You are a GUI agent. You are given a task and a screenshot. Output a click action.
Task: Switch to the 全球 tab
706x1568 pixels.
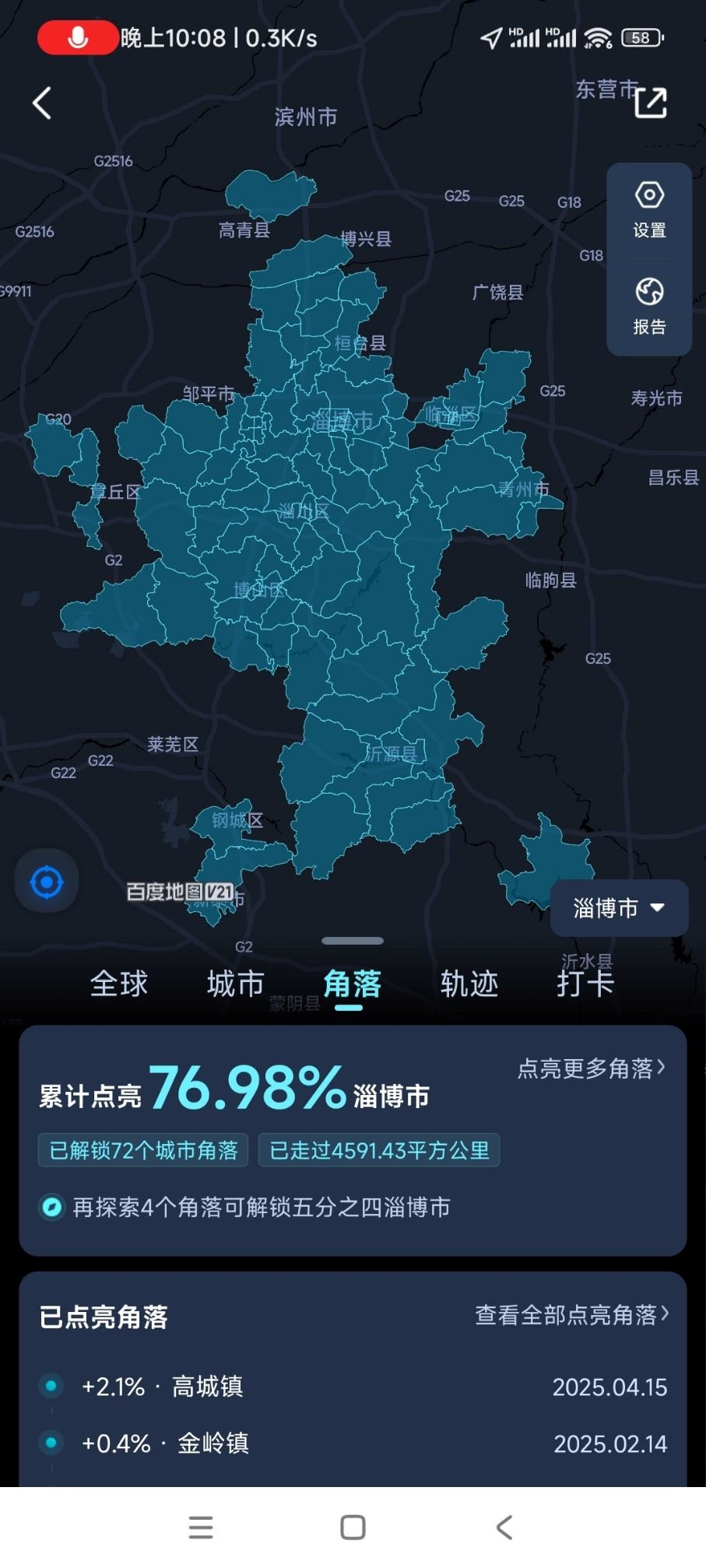[x=119, y=984]
